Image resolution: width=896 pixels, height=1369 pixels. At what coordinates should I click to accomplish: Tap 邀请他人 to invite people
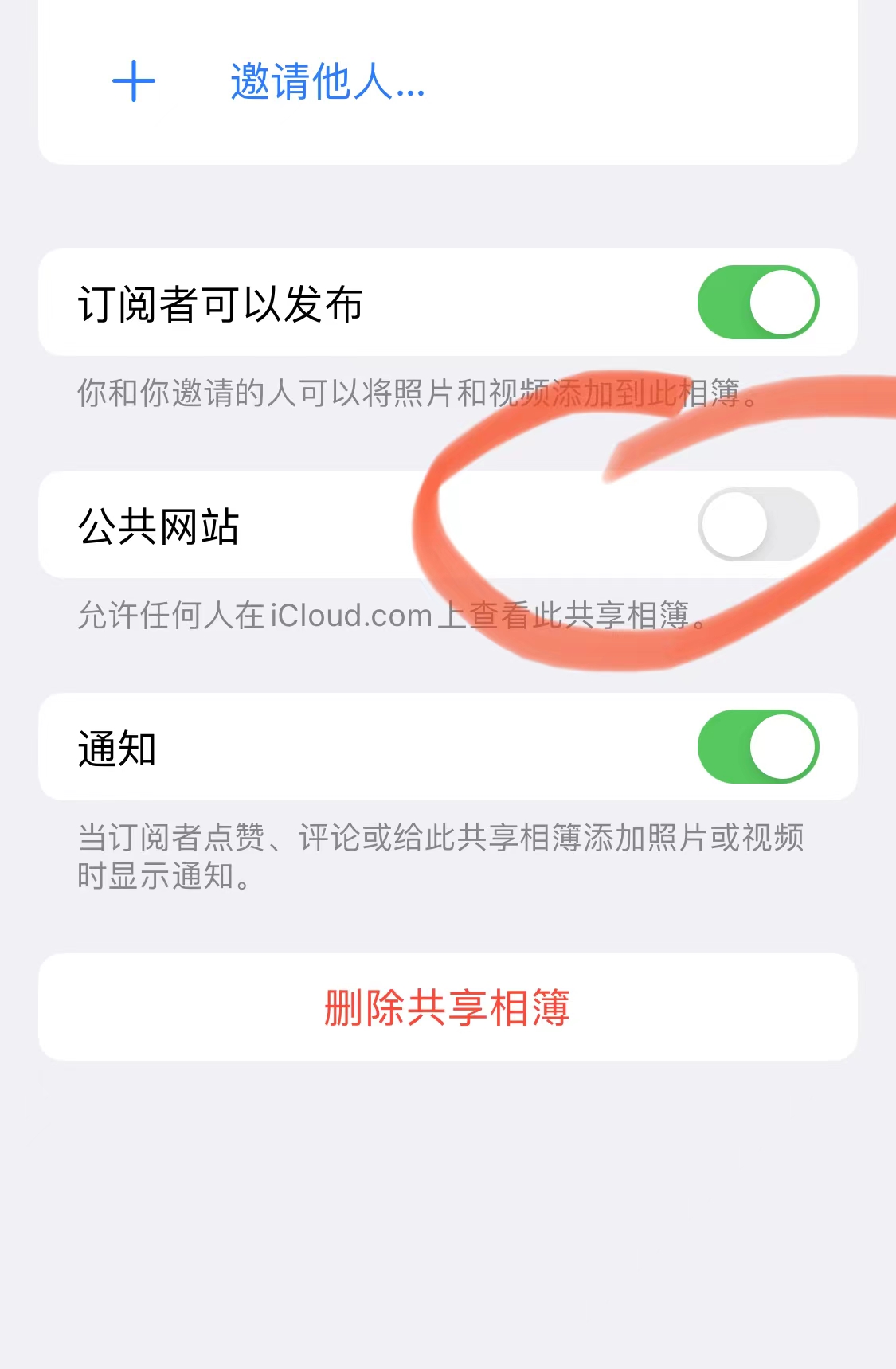tap(327, 82)
